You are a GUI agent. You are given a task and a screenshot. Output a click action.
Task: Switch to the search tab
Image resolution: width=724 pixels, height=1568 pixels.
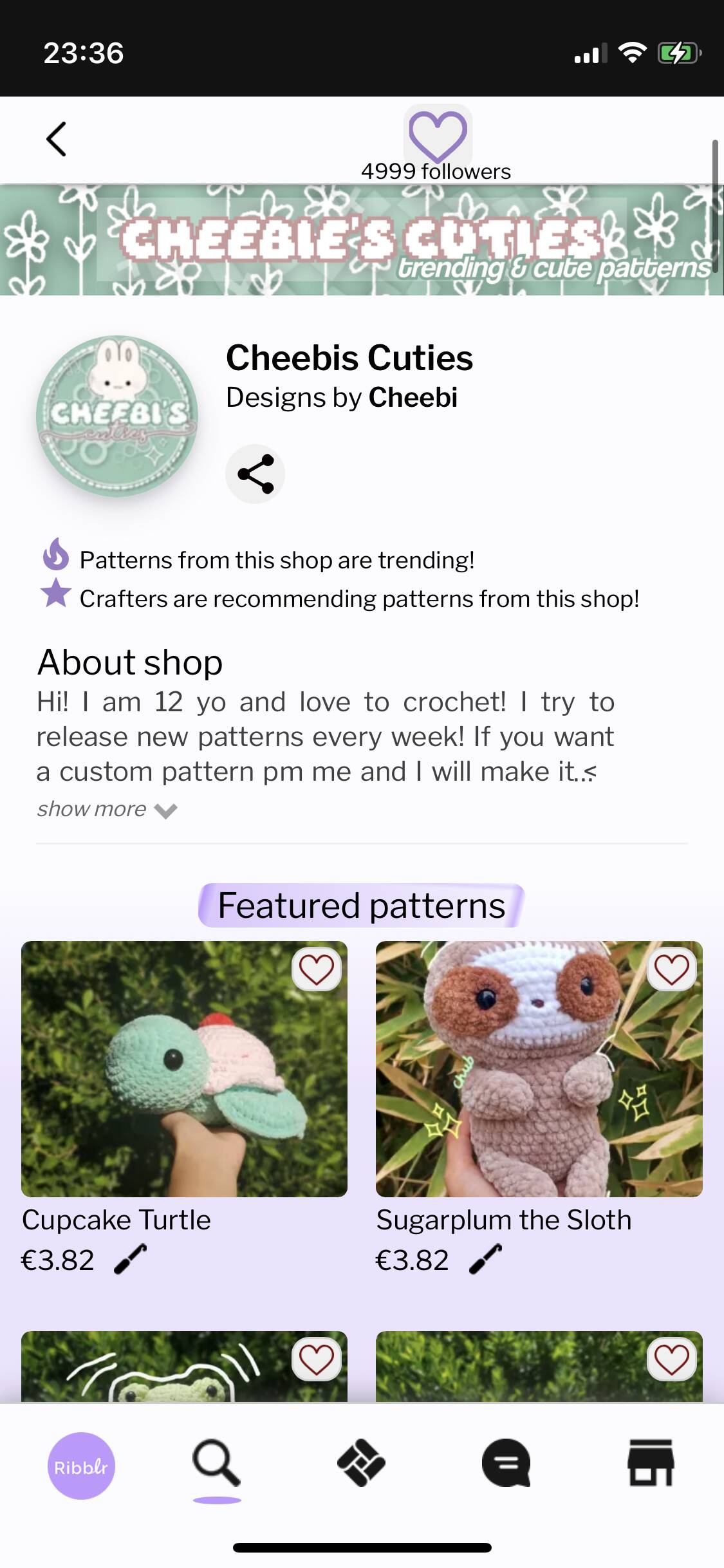point(217,1464)
